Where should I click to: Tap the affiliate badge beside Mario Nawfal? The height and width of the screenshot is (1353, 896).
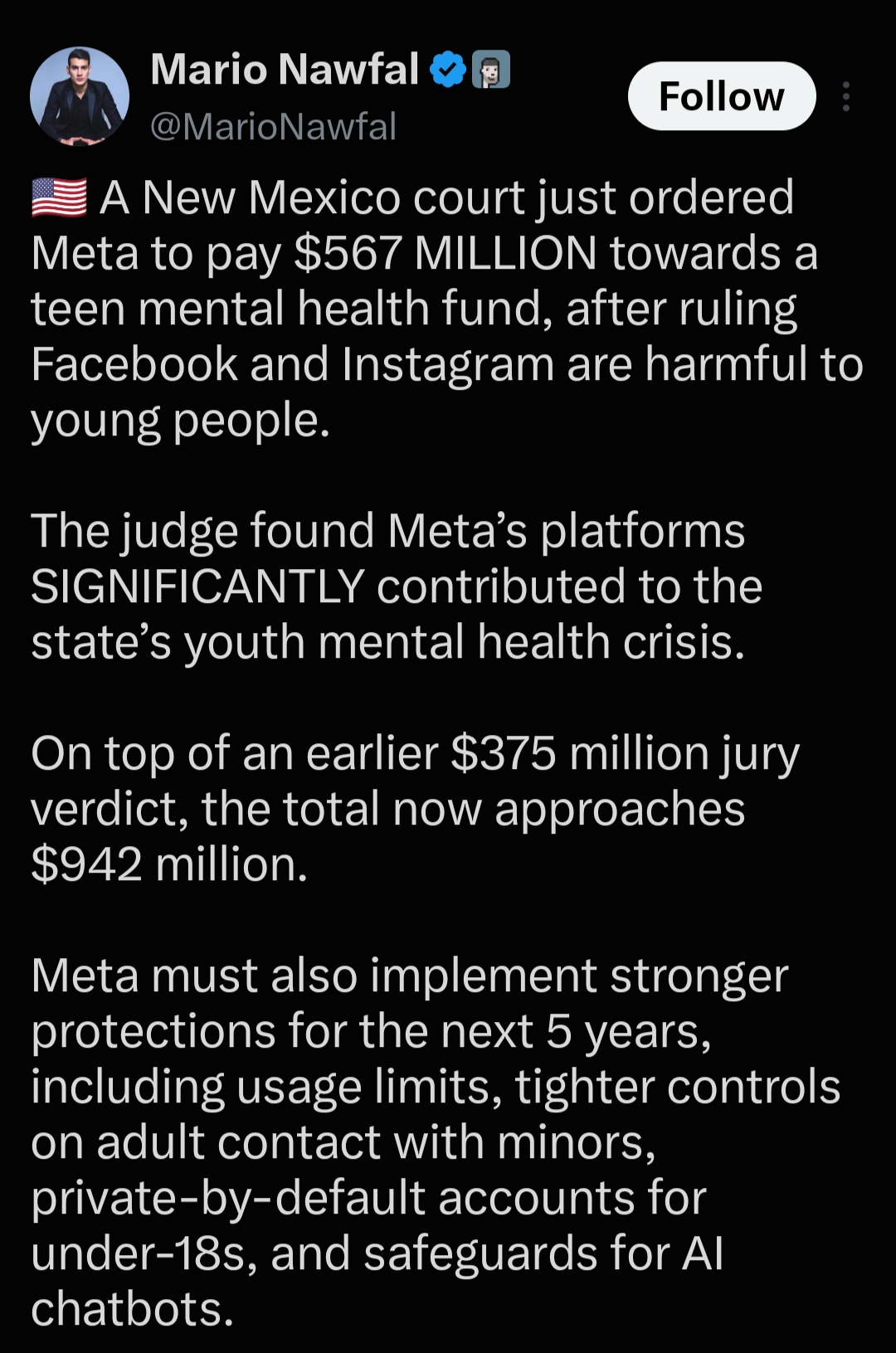pos(491,70)
